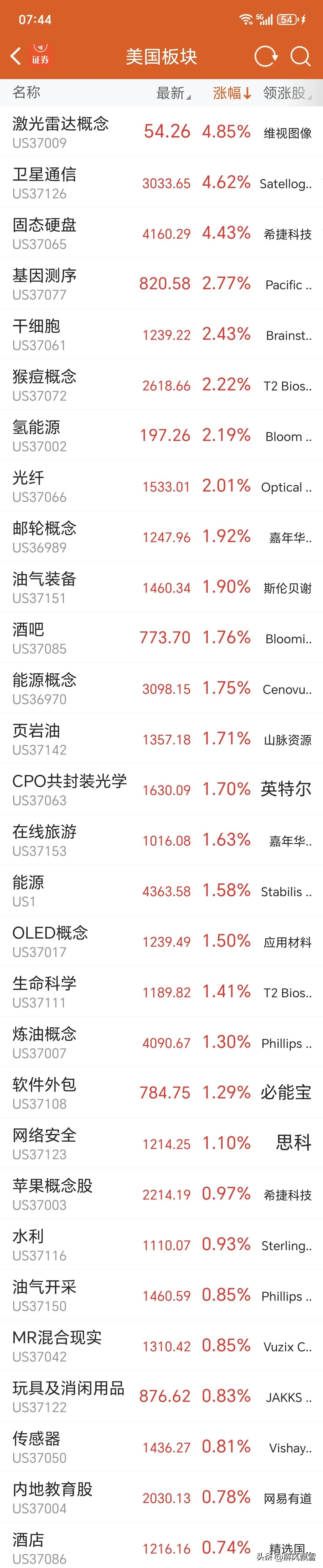Open 苹果概念股 sector
323x1568 pixels.
[x=161, y=1193]
